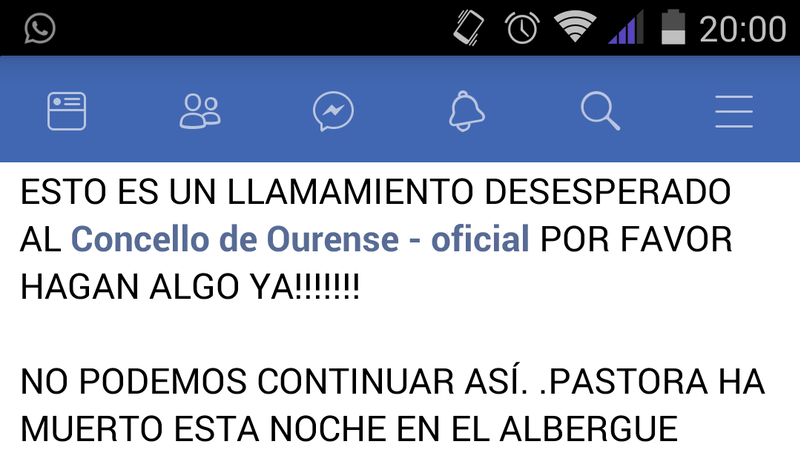Open the hamburger menu

(x=733, y=110)
